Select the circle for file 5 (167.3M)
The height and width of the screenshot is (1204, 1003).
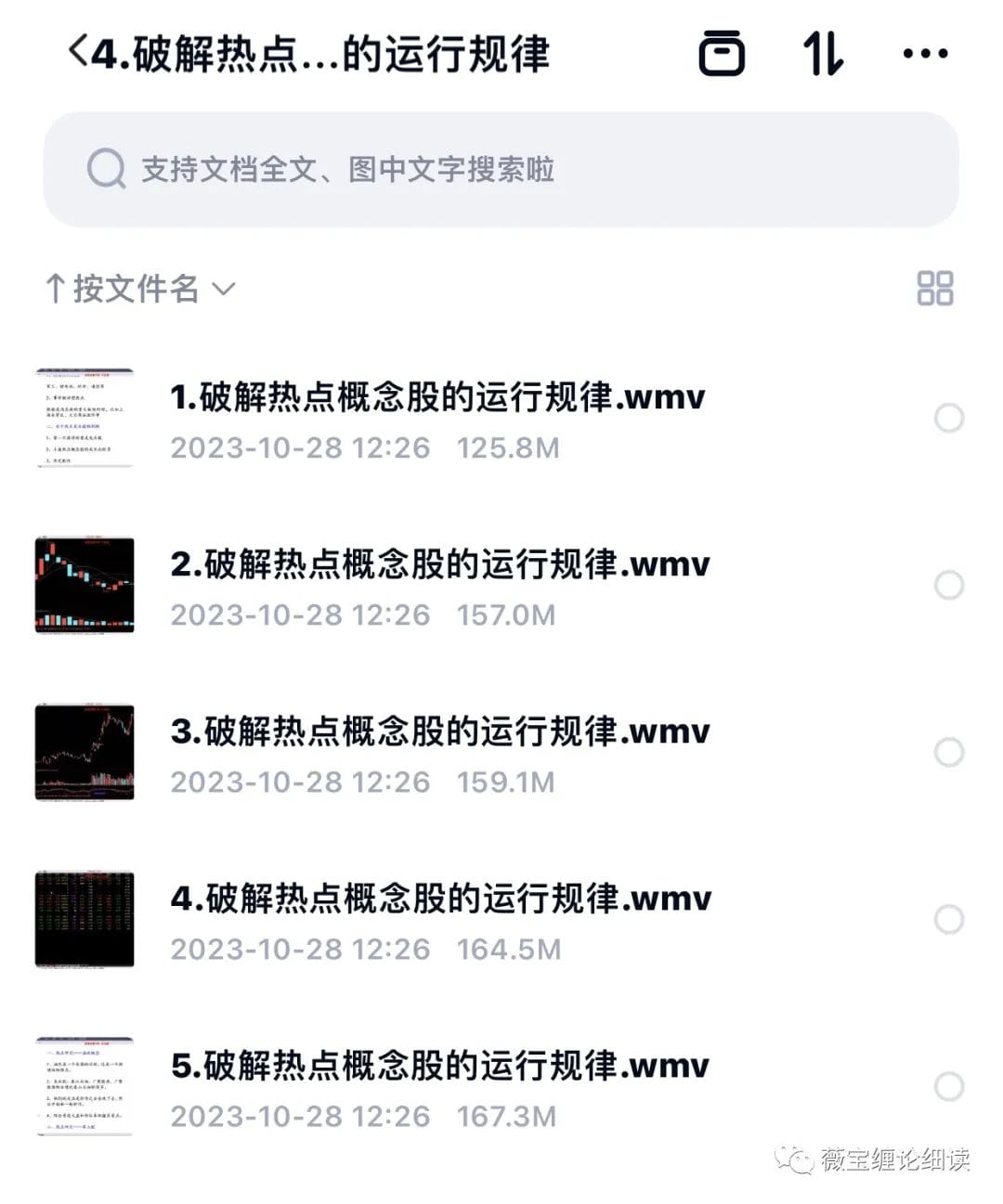948,1087
